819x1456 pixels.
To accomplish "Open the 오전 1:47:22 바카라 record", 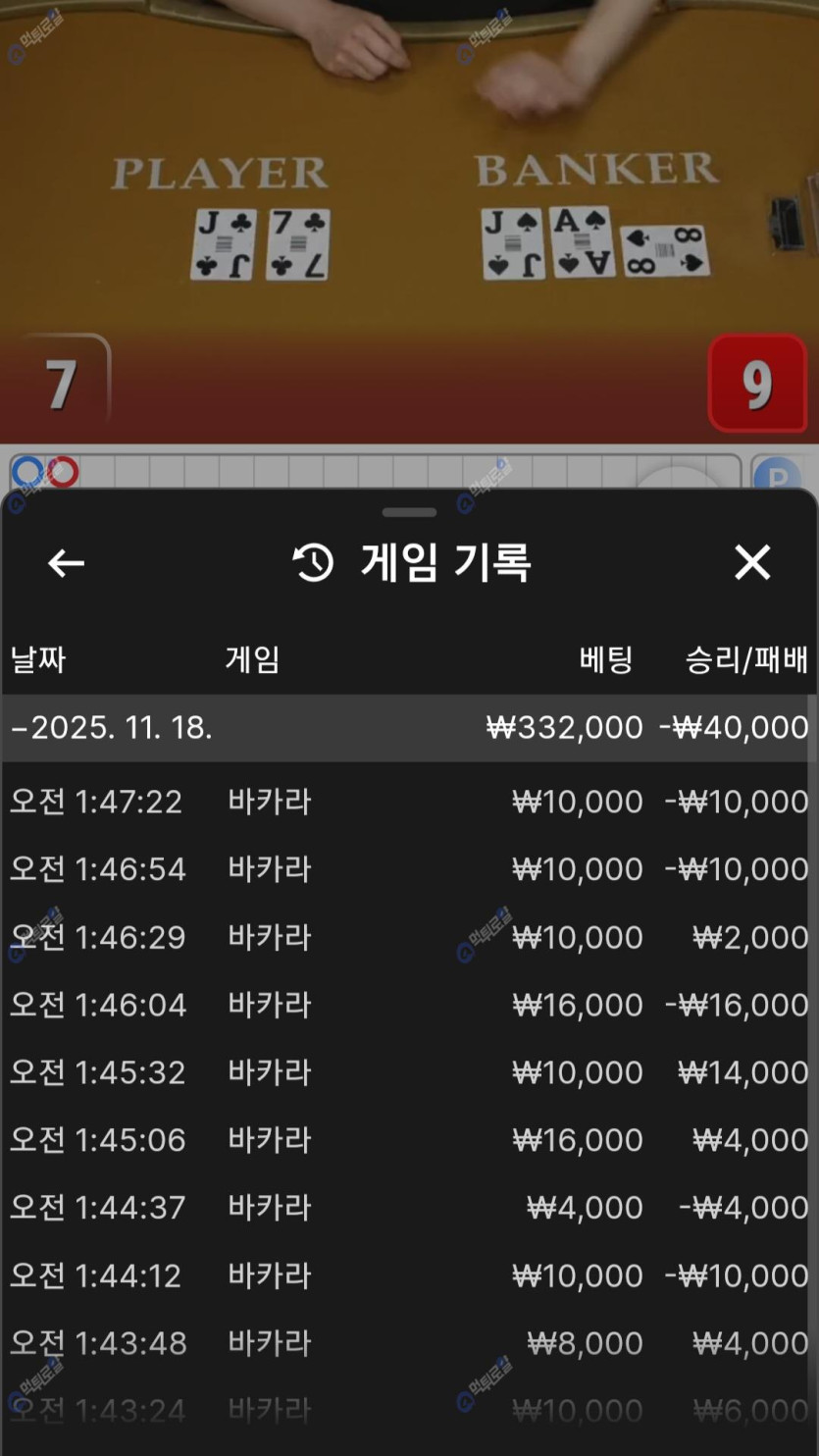I will click(407, 802).
